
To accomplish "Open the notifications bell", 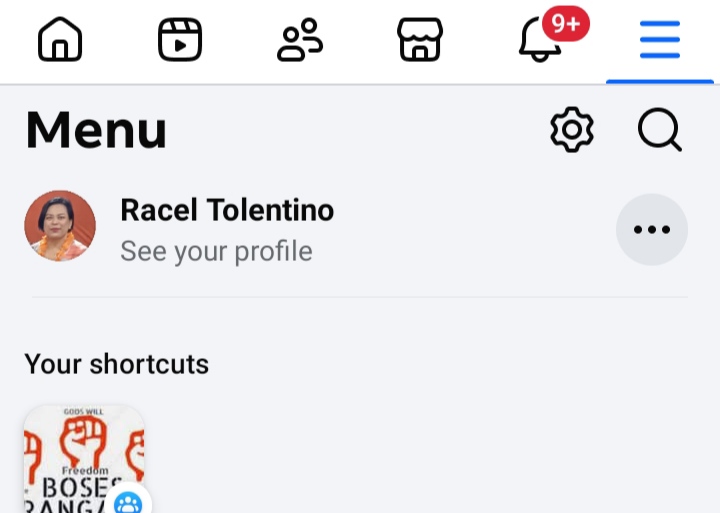I will click(541, 40).
